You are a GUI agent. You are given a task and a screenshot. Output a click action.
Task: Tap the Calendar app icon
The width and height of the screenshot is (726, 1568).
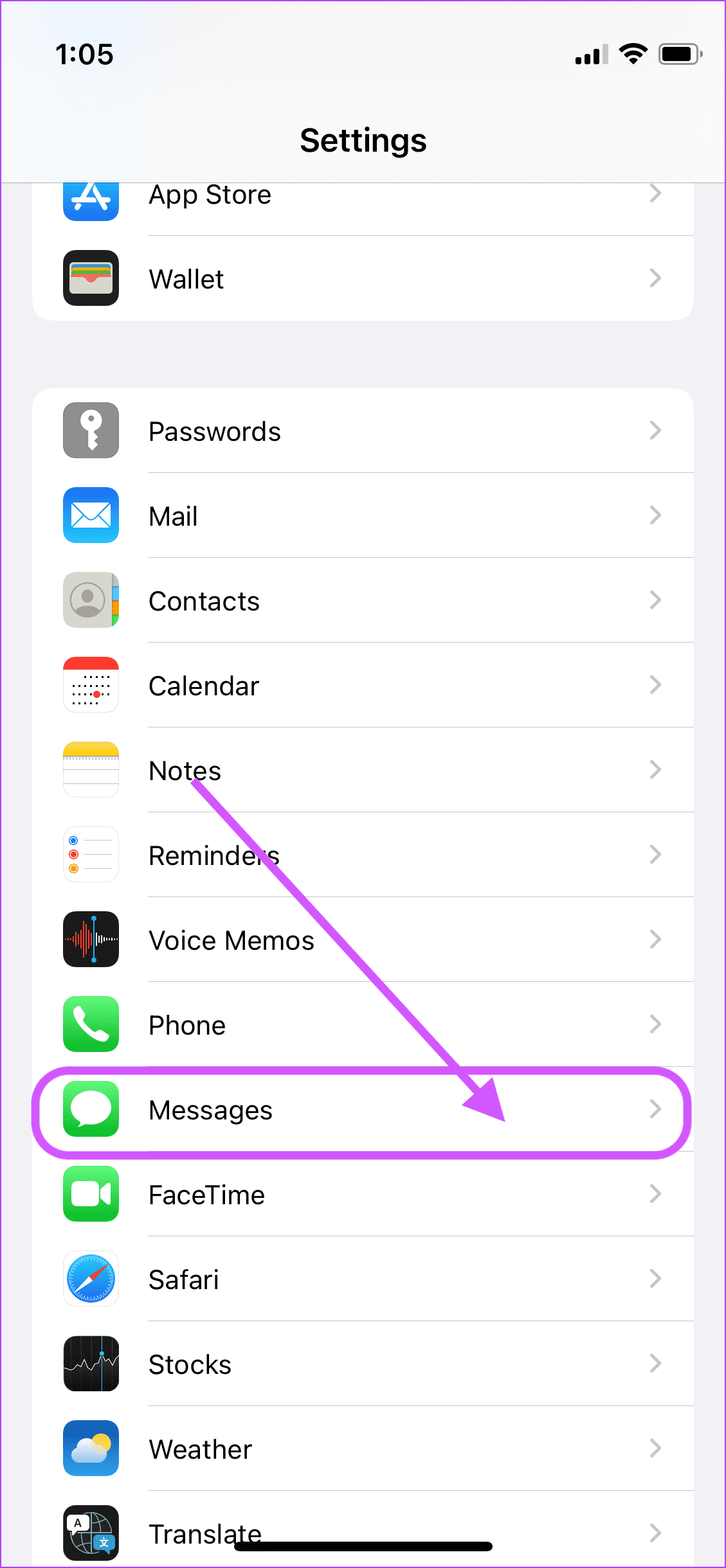point(91,685)
